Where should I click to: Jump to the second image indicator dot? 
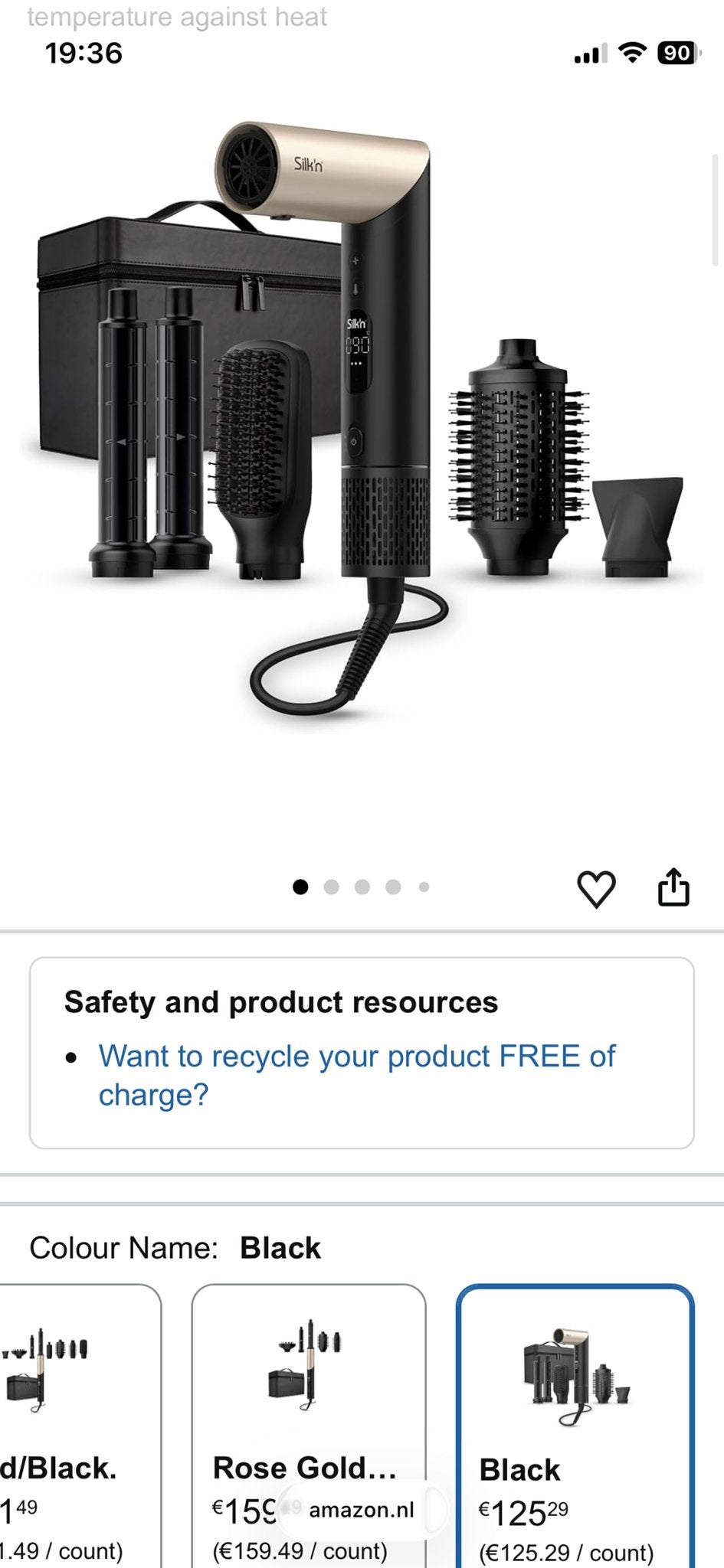pos(331,887)
